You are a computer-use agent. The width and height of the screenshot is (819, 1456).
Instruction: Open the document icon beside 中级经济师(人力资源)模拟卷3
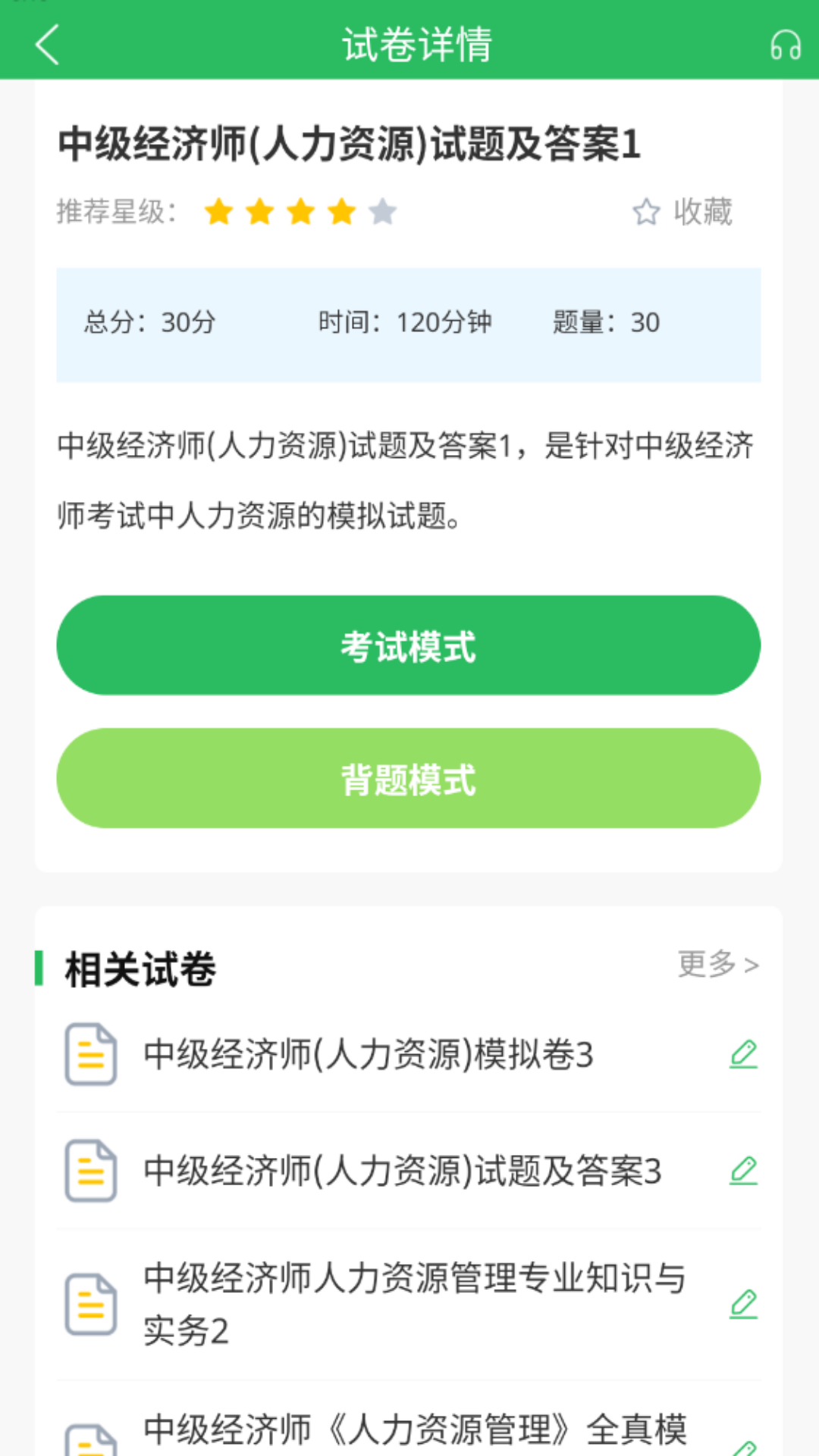point(90,1053)
